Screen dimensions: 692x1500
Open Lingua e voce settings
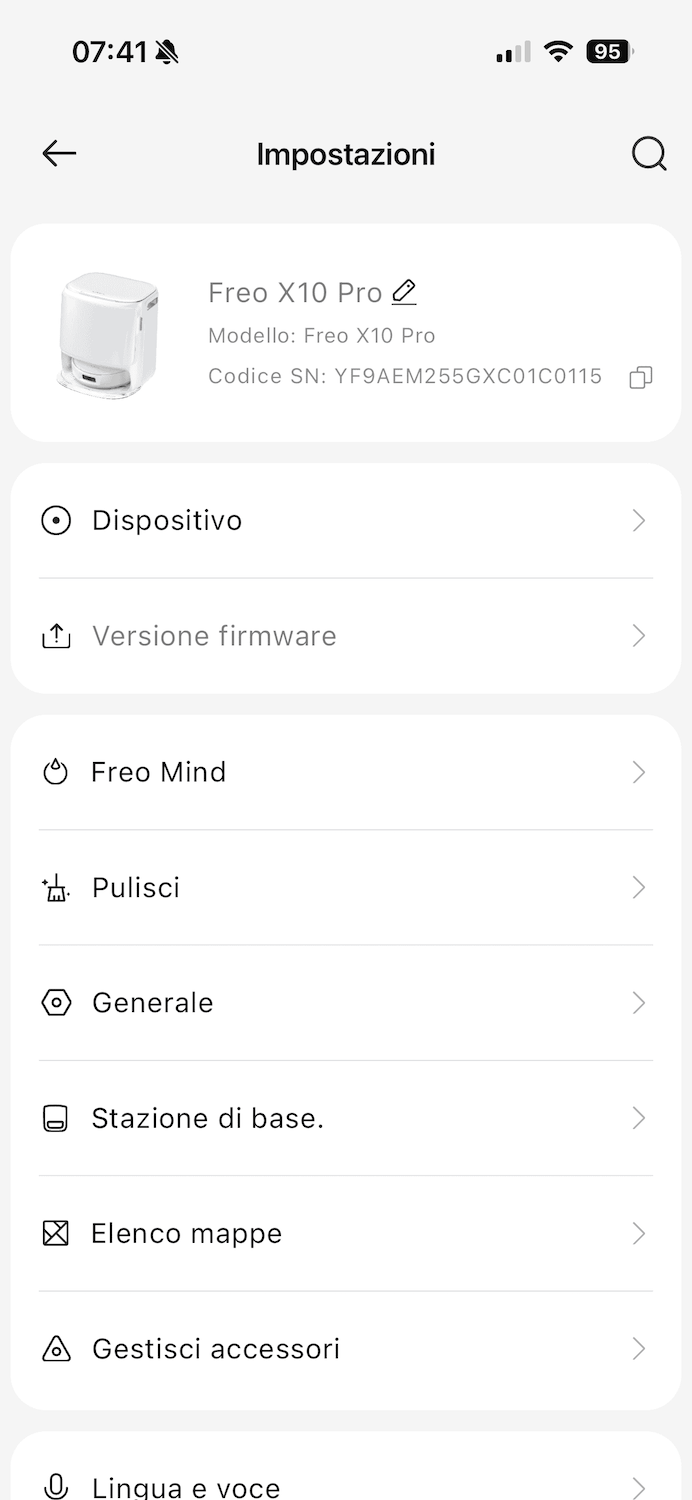coord(345,1485)
